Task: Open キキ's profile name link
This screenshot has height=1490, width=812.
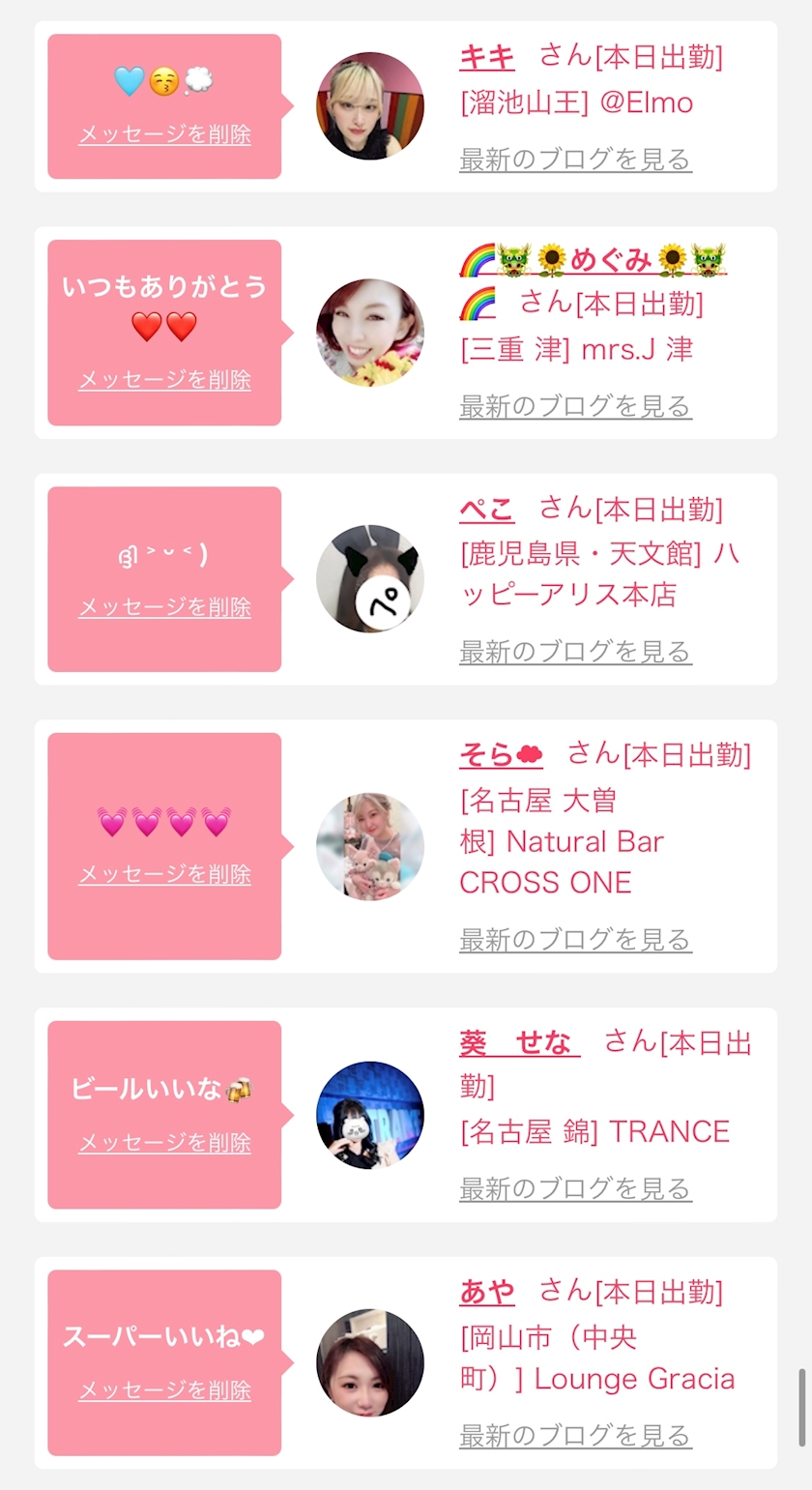Action: pyautogui.click(x=487, y=57)
